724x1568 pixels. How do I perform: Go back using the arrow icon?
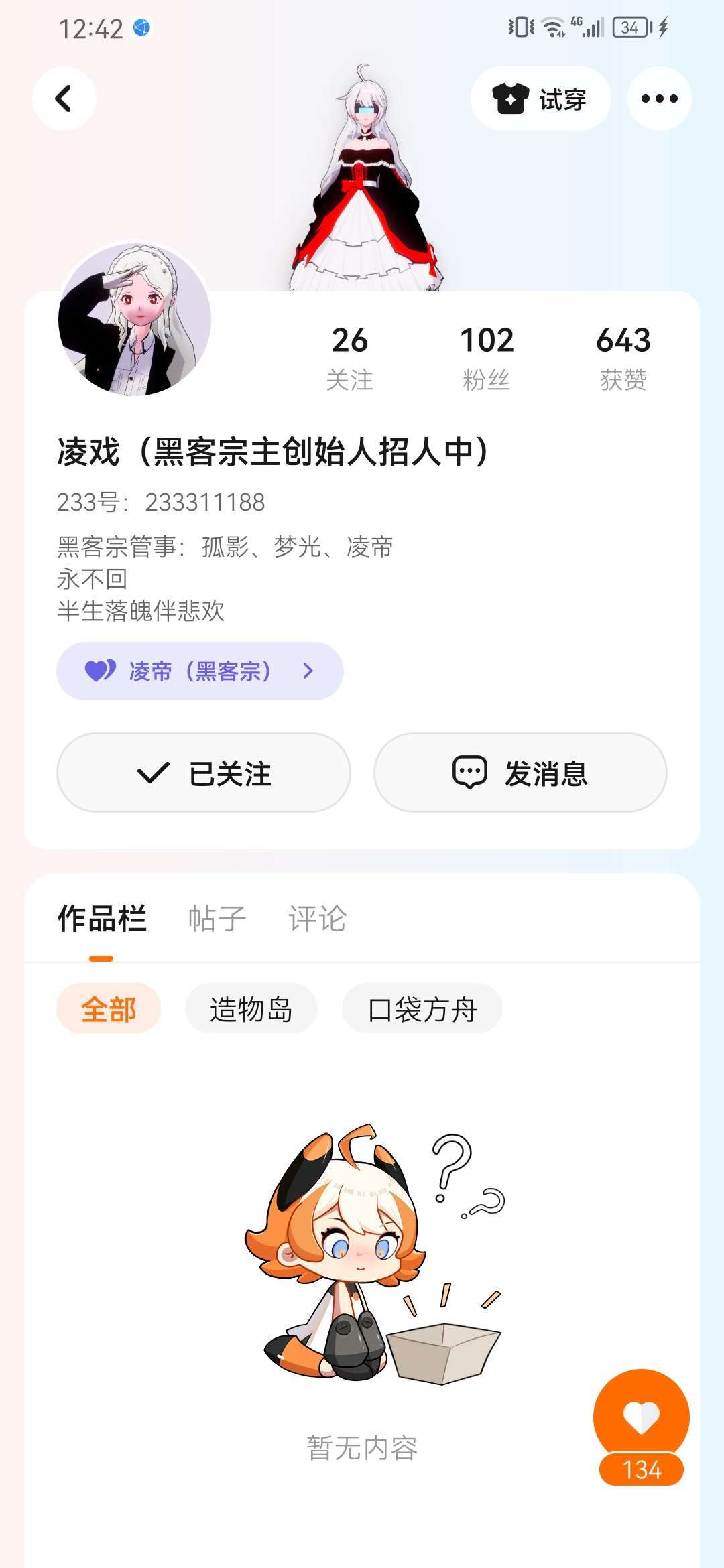coord(64,99)
